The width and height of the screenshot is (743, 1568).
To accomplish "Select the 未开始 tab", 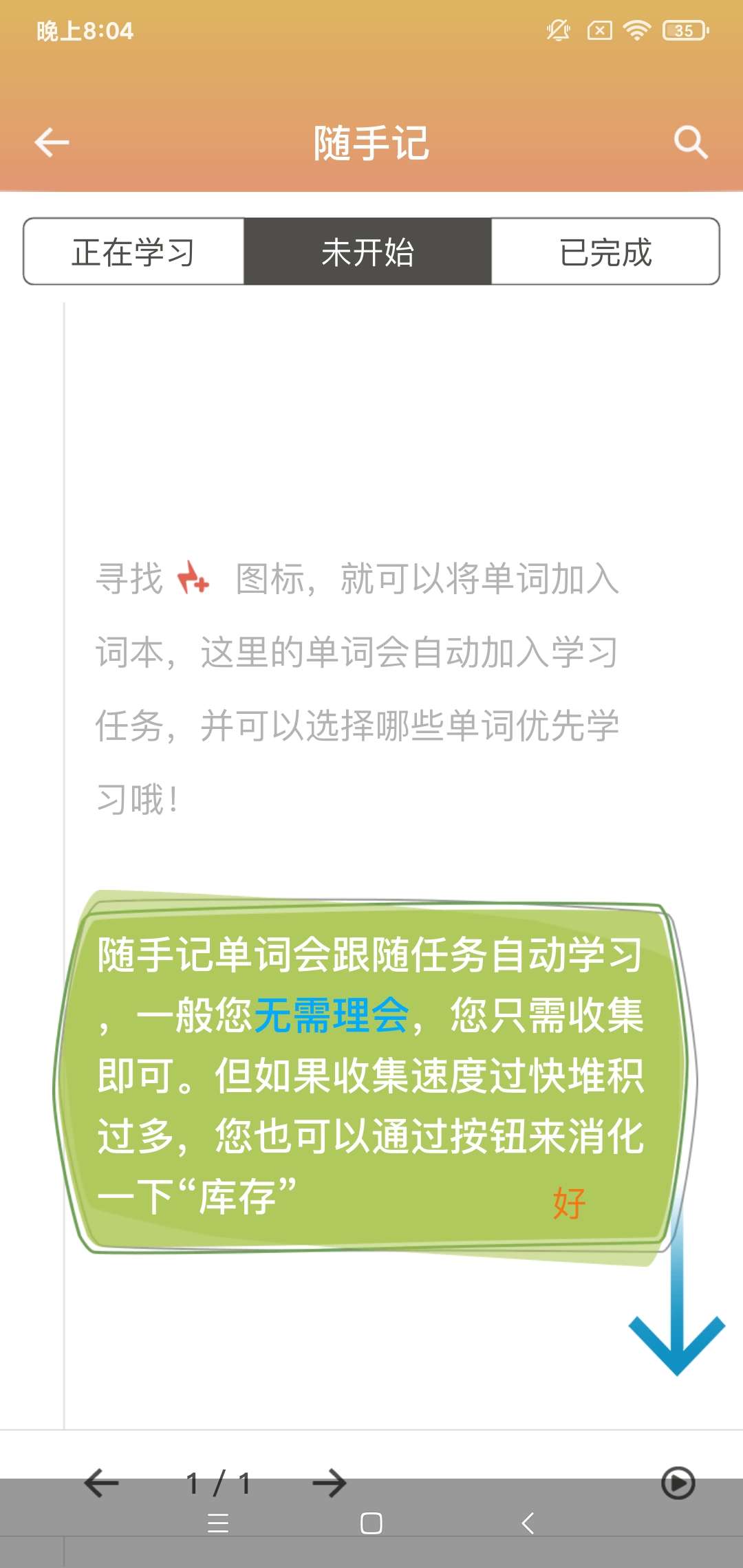I will click(x=368, y=252).
